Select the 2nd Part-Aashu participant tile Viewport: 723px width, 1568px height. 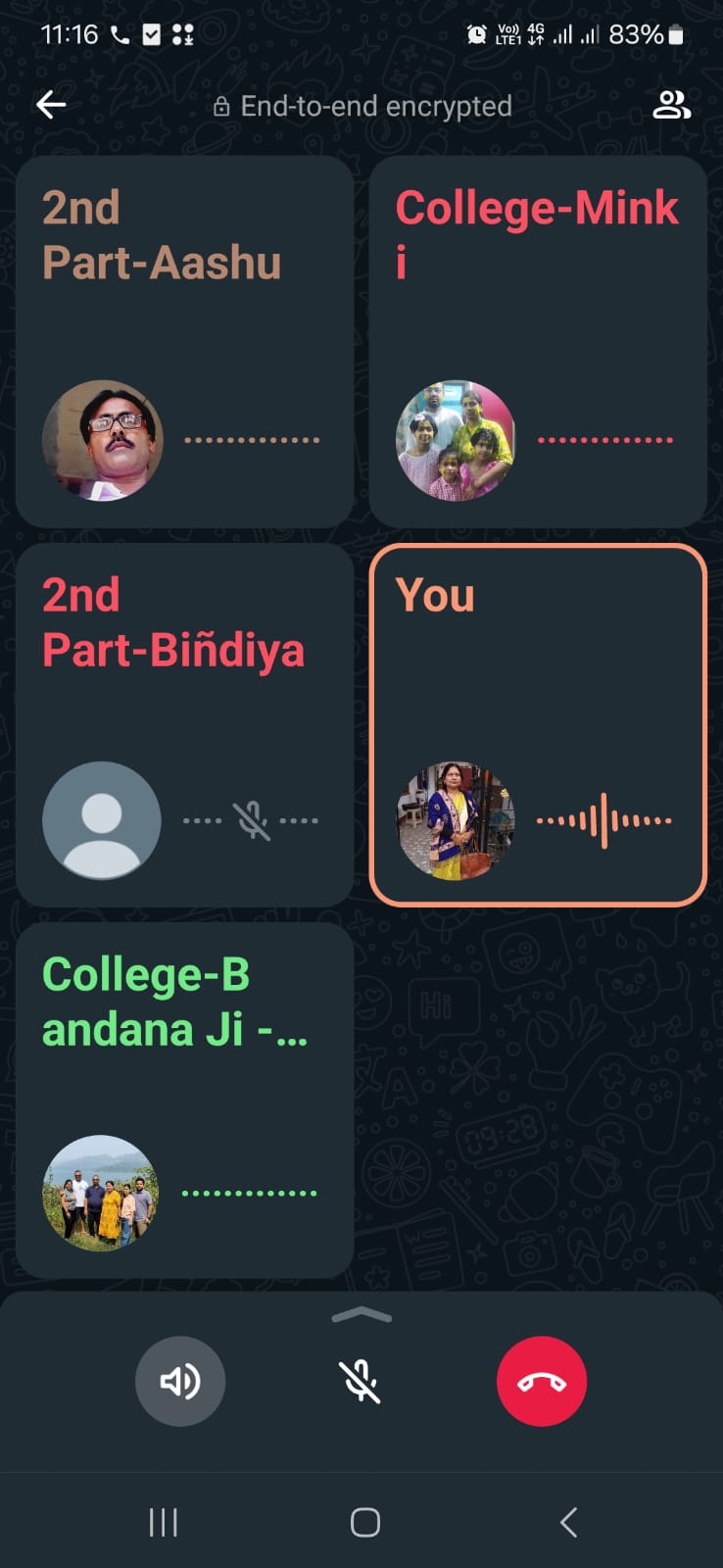(184, 342)
